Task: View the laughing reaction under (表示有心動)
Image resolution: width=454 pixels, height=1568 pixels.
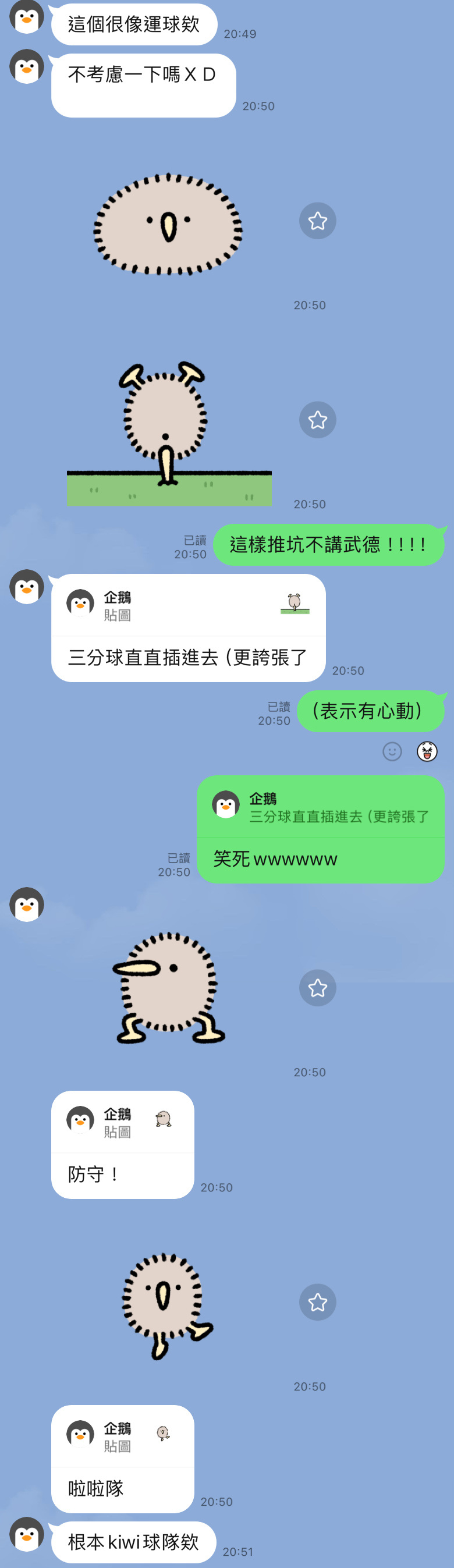Action: click(427, 752)
